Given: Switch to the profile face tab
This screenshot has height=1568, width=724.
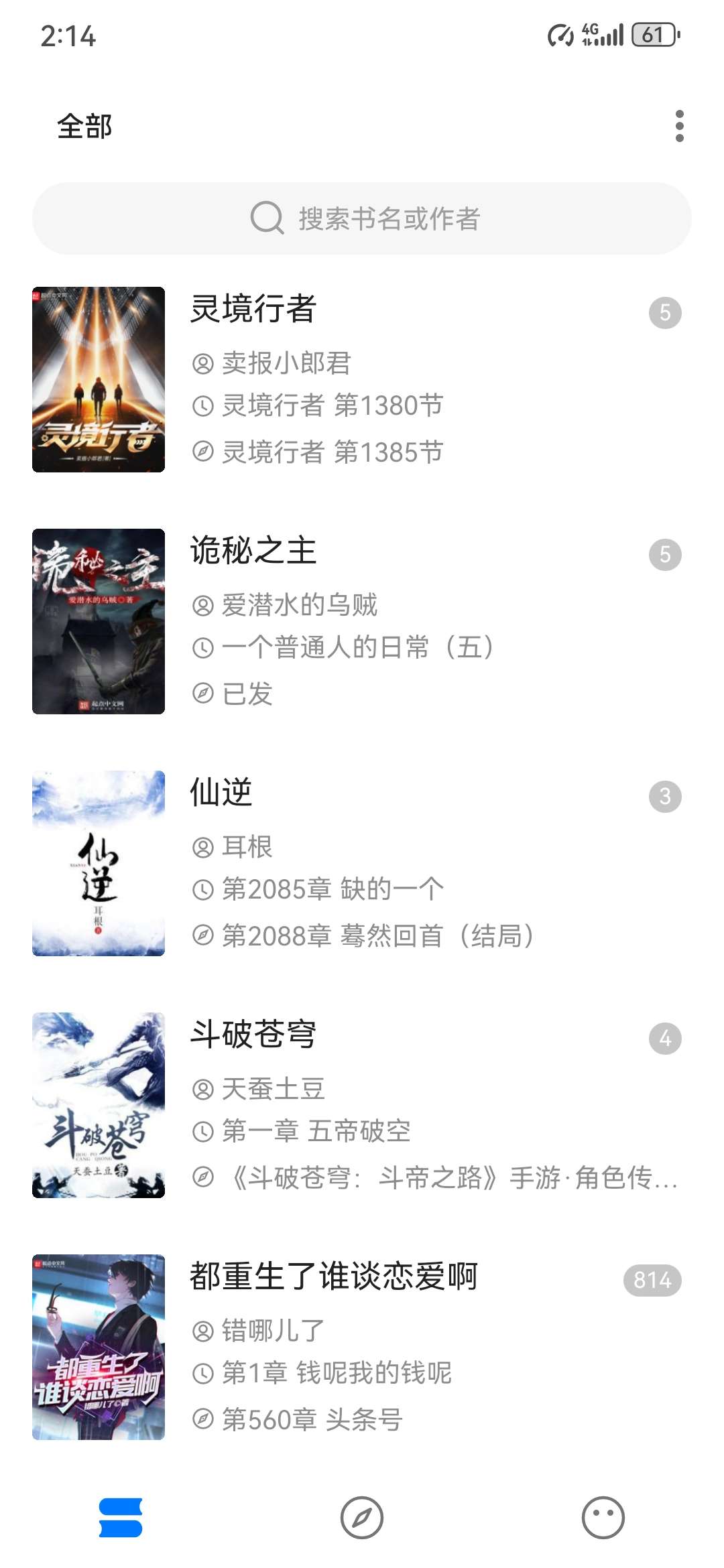Looking at the screenshot, I should click(x=603, y=1518).
